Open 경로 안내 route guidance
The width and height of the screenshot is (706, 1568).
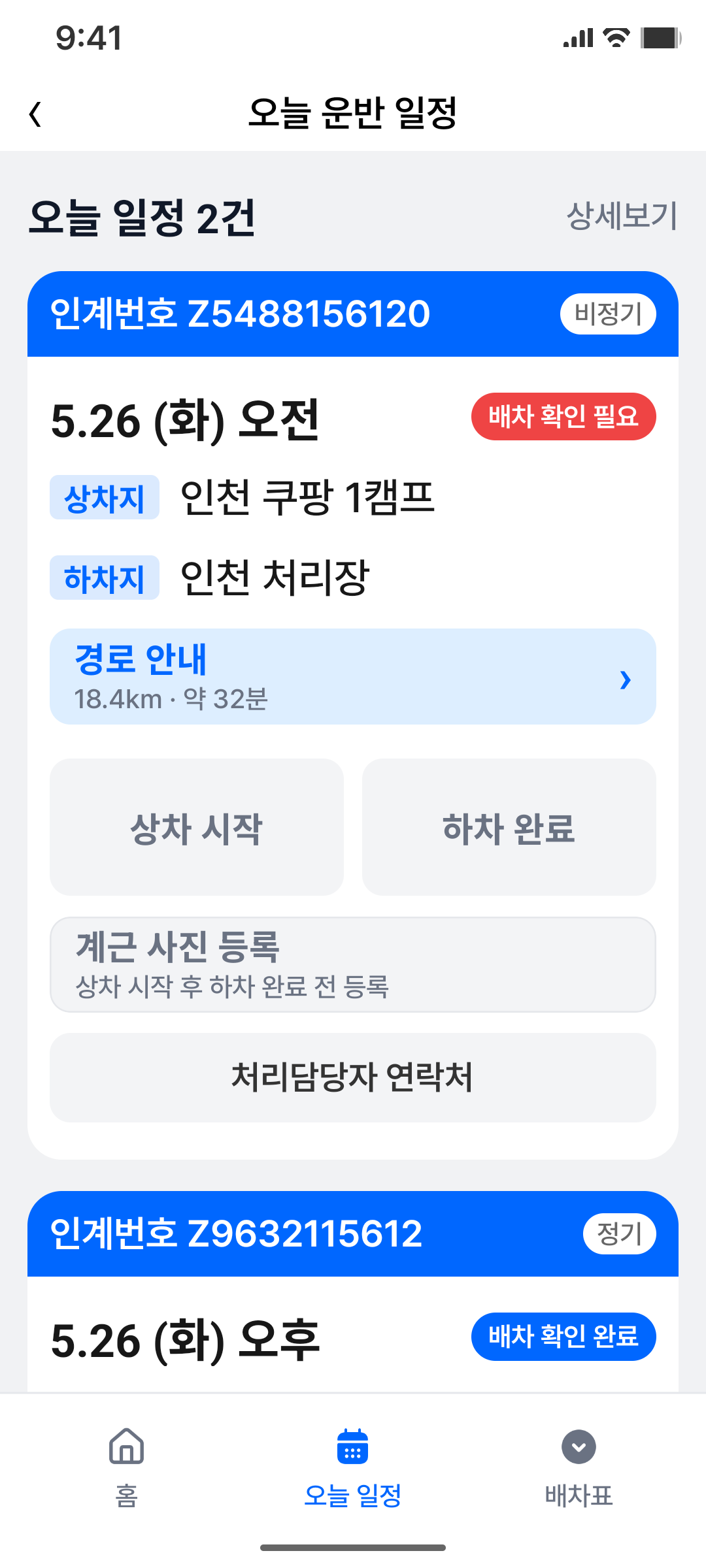353,676
